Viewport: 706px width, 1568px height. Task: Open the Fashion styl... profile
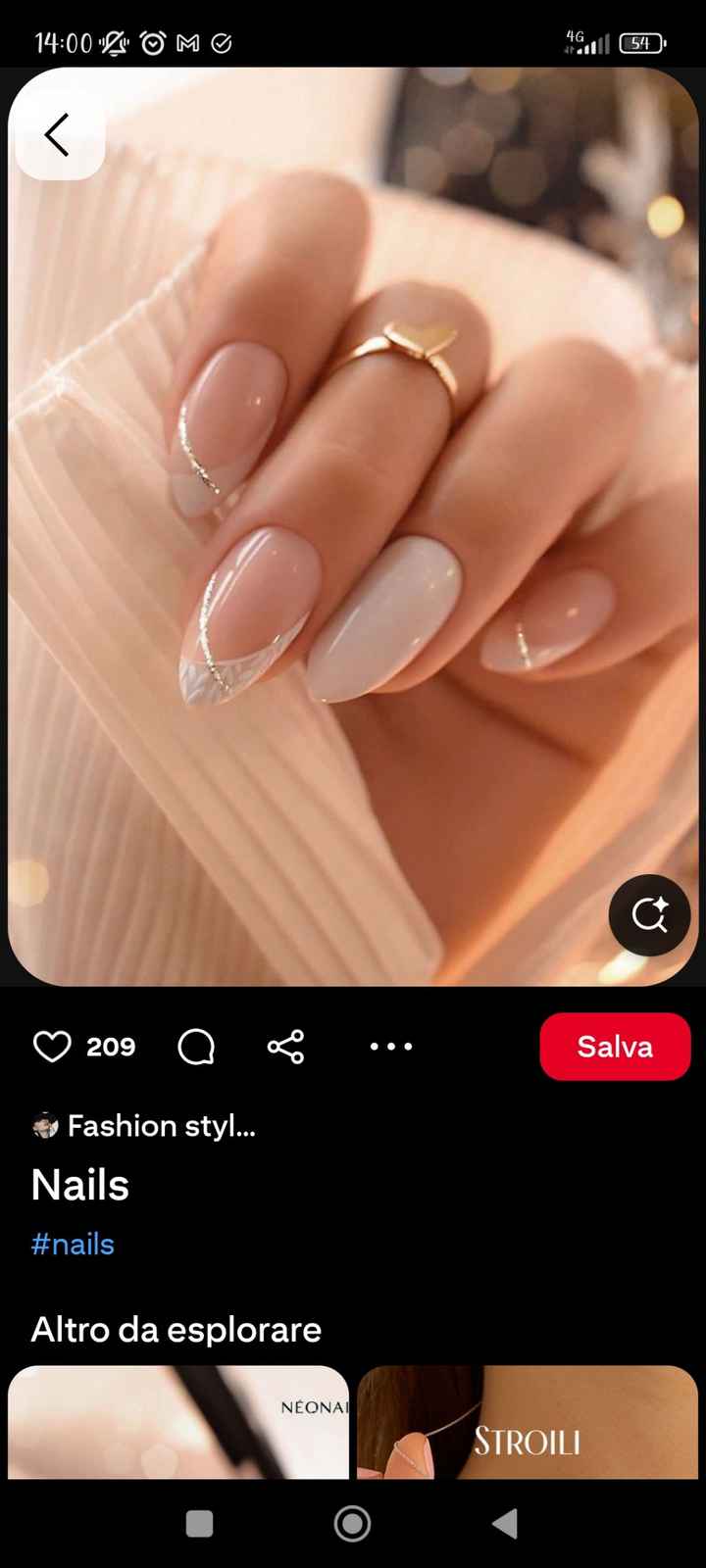pyautogui.click(x=147, y=1126)
